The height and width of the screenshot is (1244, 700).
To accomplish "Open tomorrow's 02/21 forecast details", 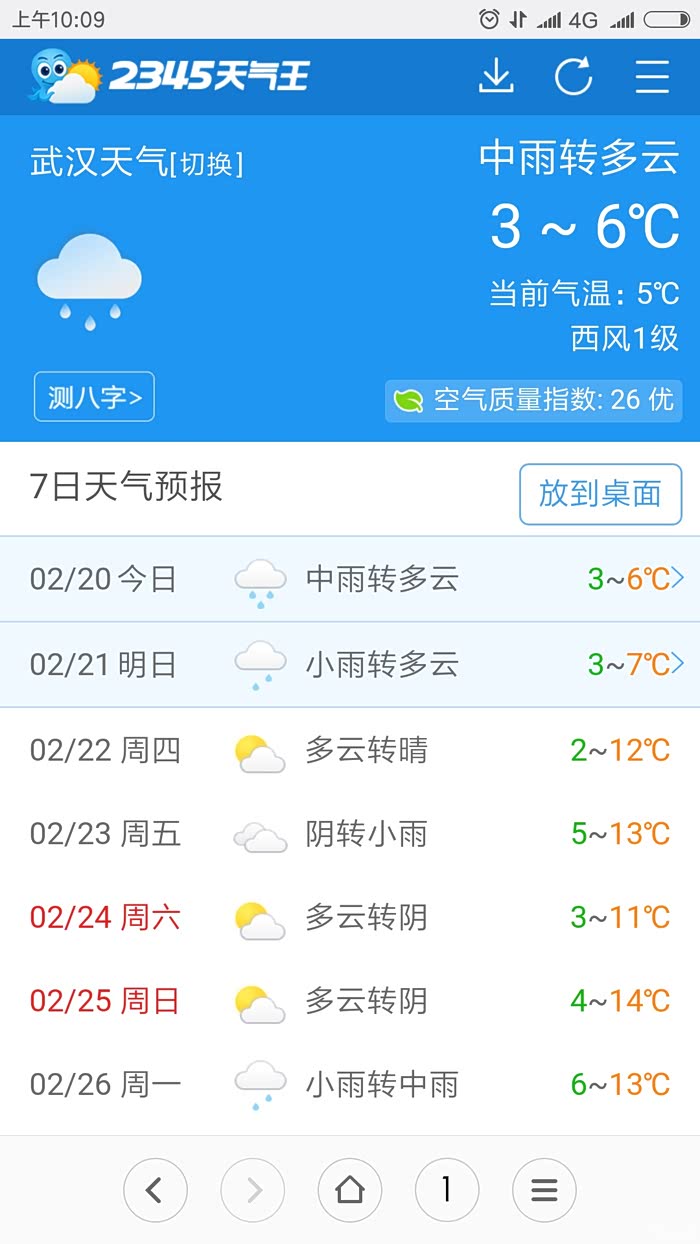I will (x=350, y=664).
